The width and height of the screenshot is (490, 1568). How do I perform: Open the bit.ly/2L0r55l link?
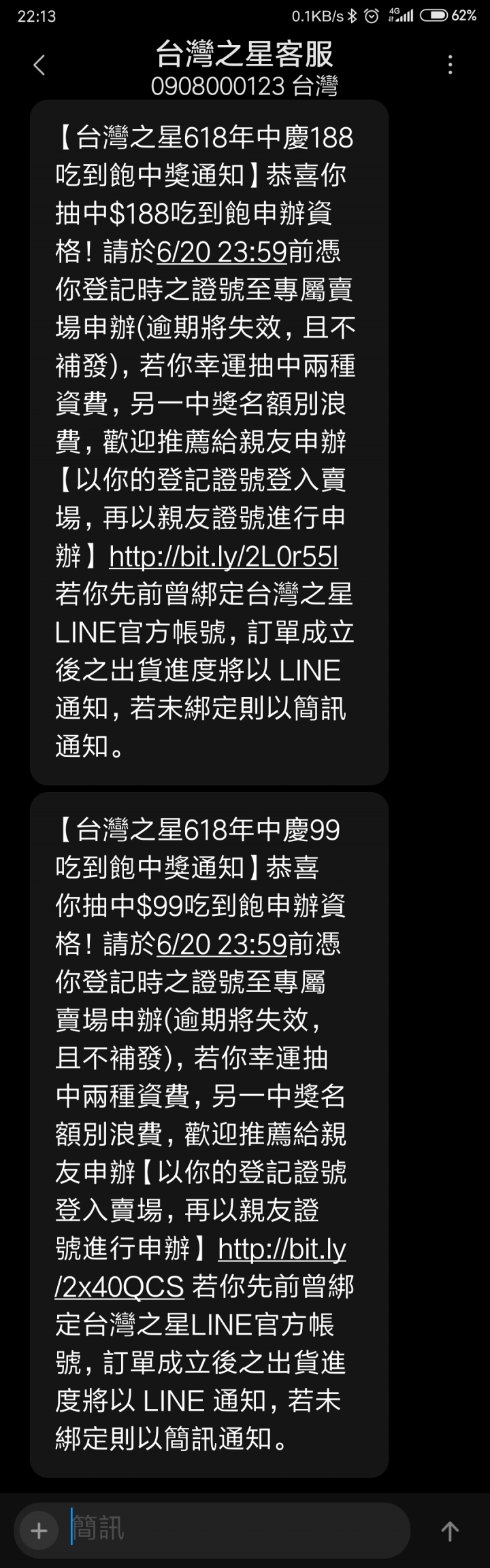(224, 557)
